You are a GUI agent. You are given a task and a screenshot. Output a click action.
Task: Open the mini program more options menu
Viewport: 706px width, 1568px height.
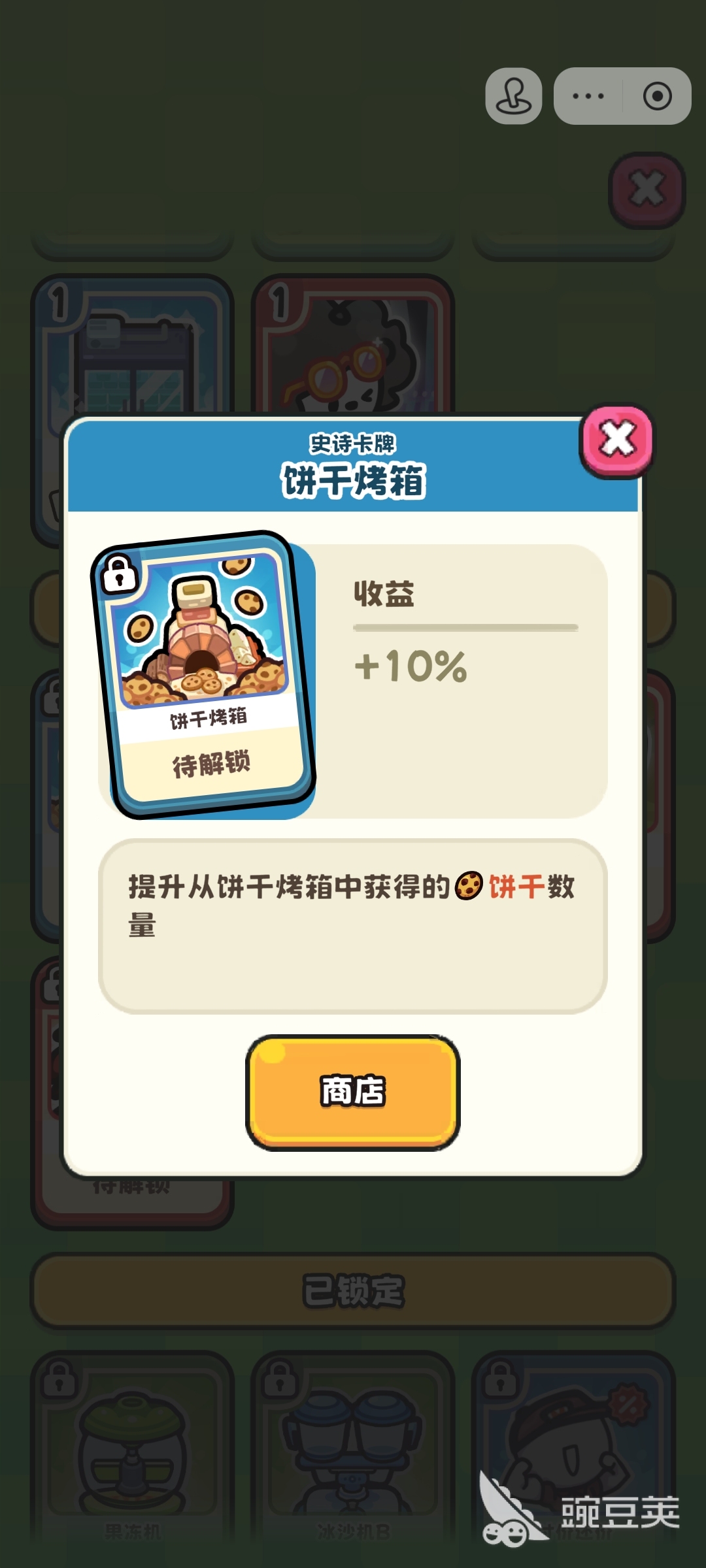(x=588, y=96)
